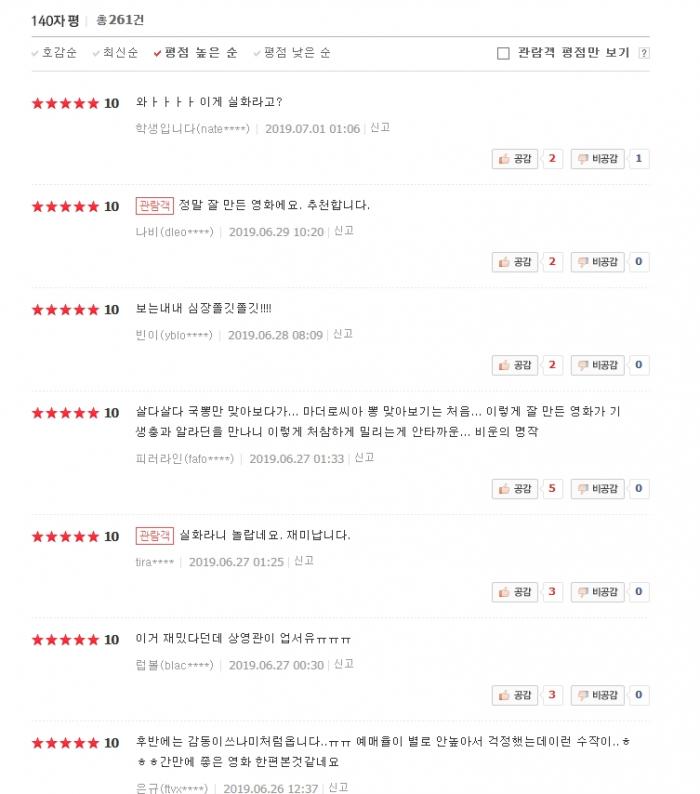Tap 공감 on 럽볼's review
The image size is (700, 794).
516,695
